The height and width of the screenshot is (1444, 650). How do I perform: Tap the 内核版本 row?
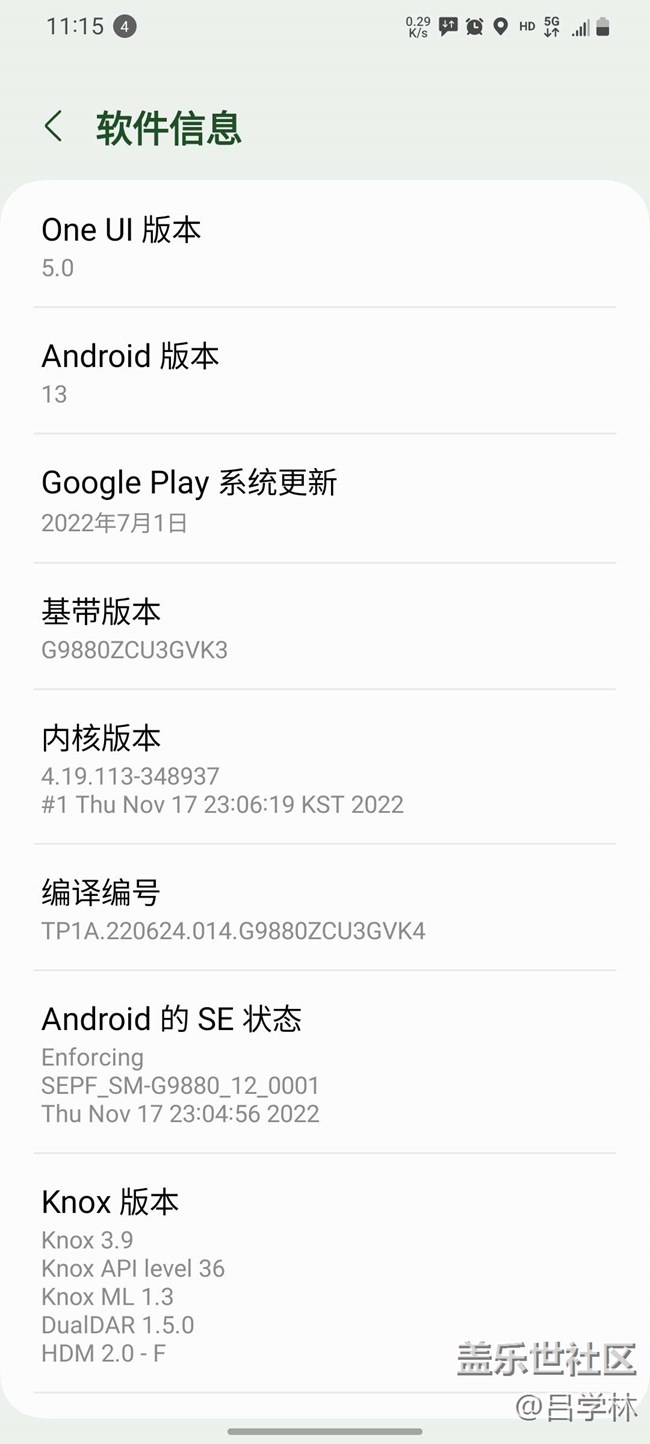click(x=324, y=768)
